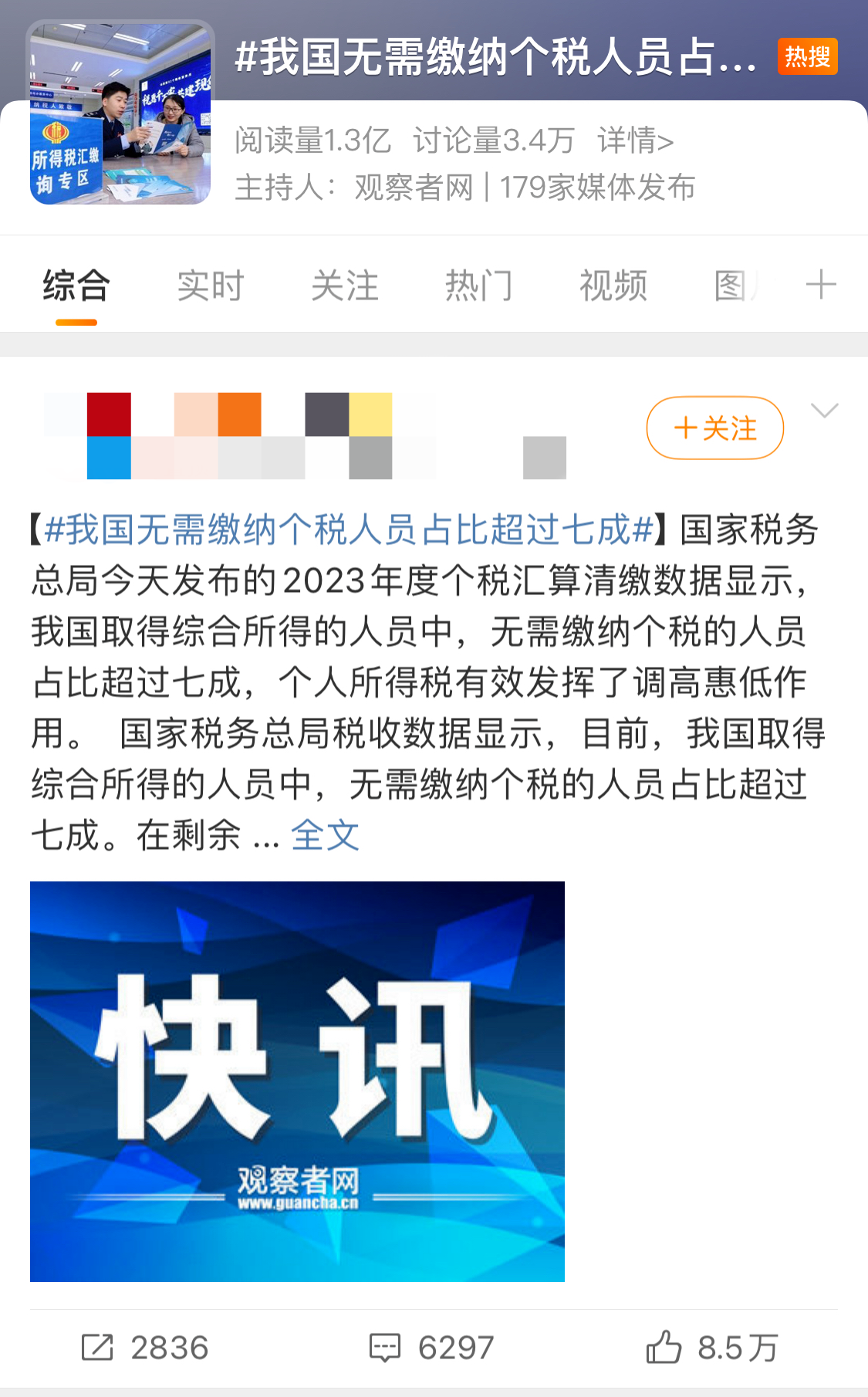Tap the plus icon beside the tabs
This screenshot has height=1397, width=868.
(821, 285)
